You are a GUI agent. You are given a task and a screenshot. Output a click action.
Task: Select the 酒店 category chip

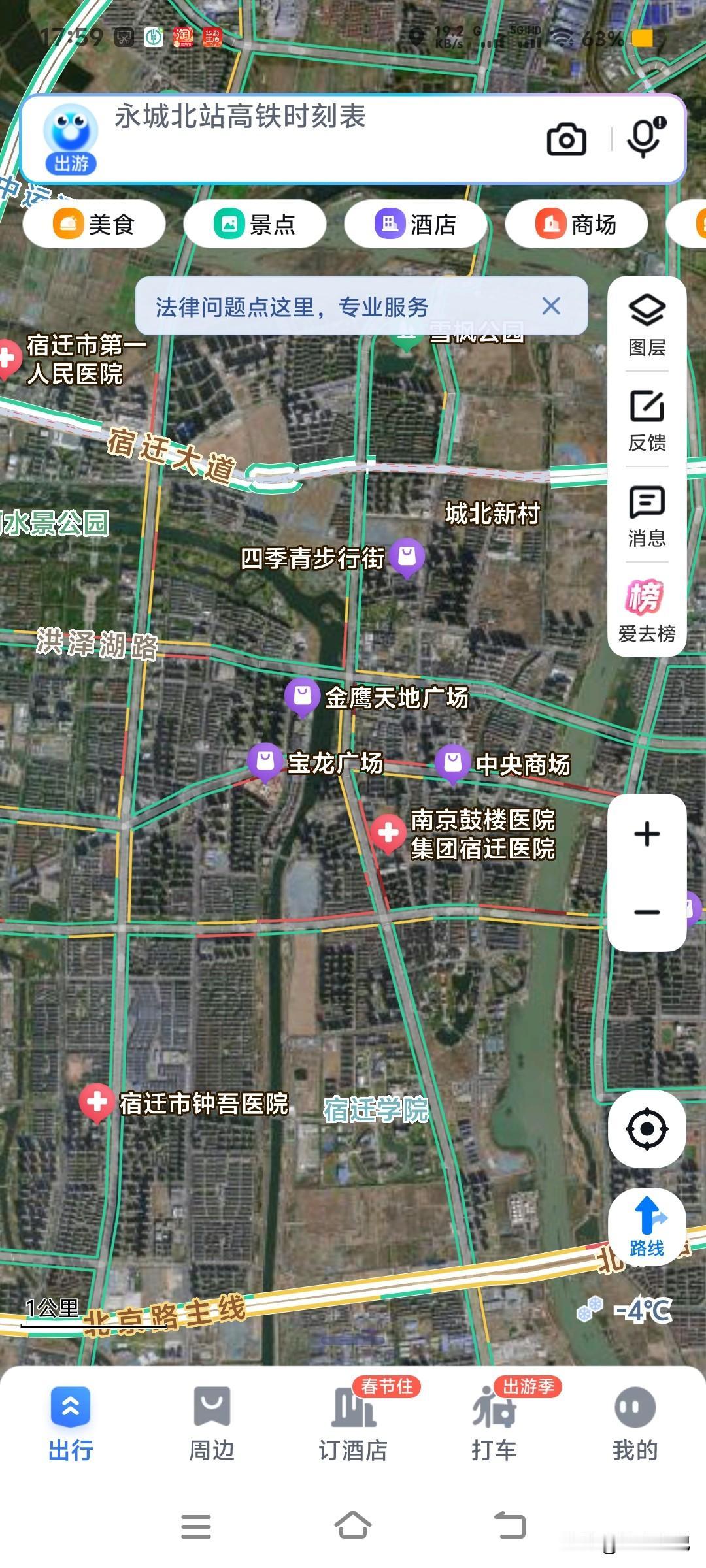[416, 225]
